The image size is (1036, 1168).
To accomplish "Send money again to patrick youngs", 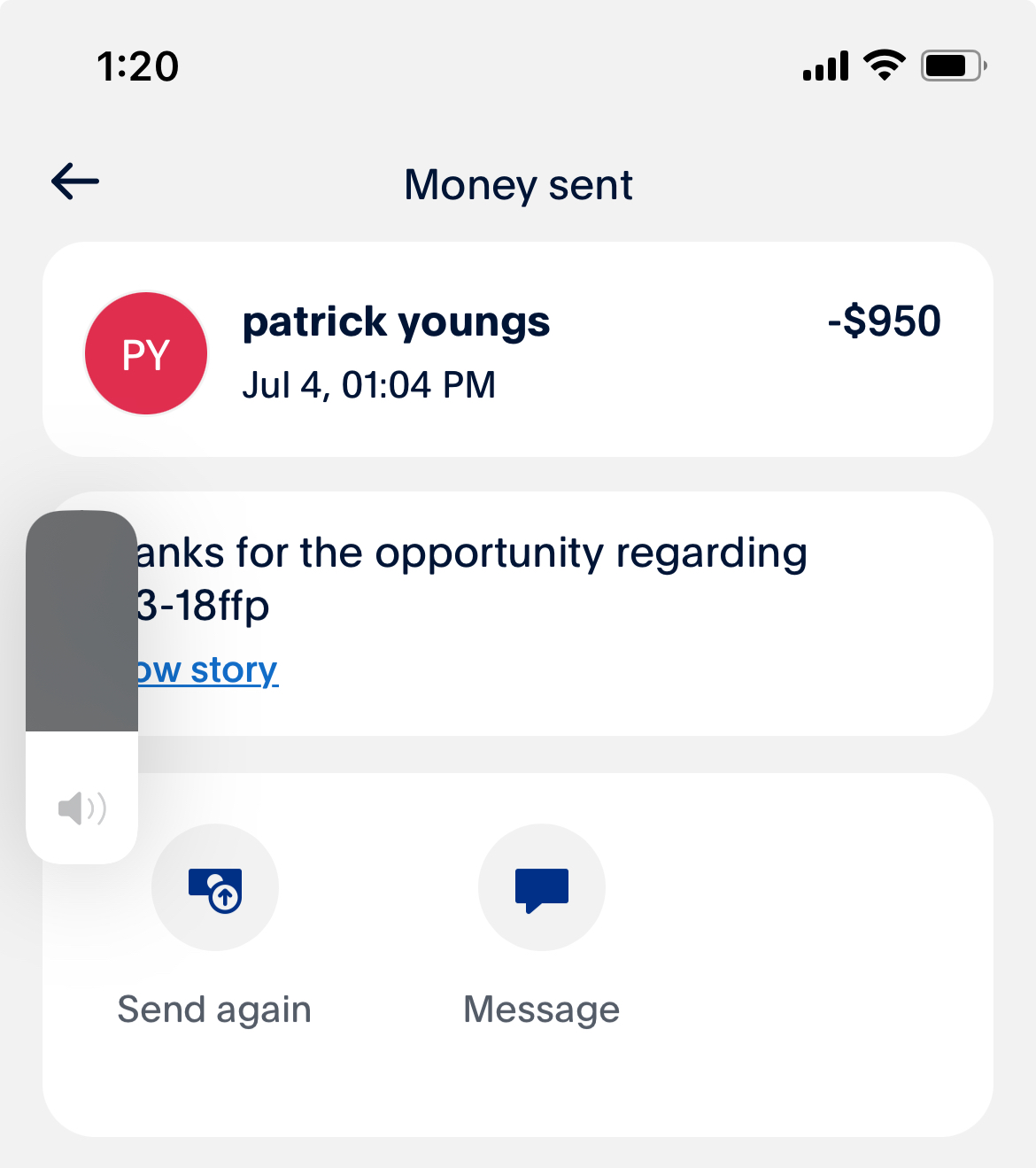I will (215, 887).
